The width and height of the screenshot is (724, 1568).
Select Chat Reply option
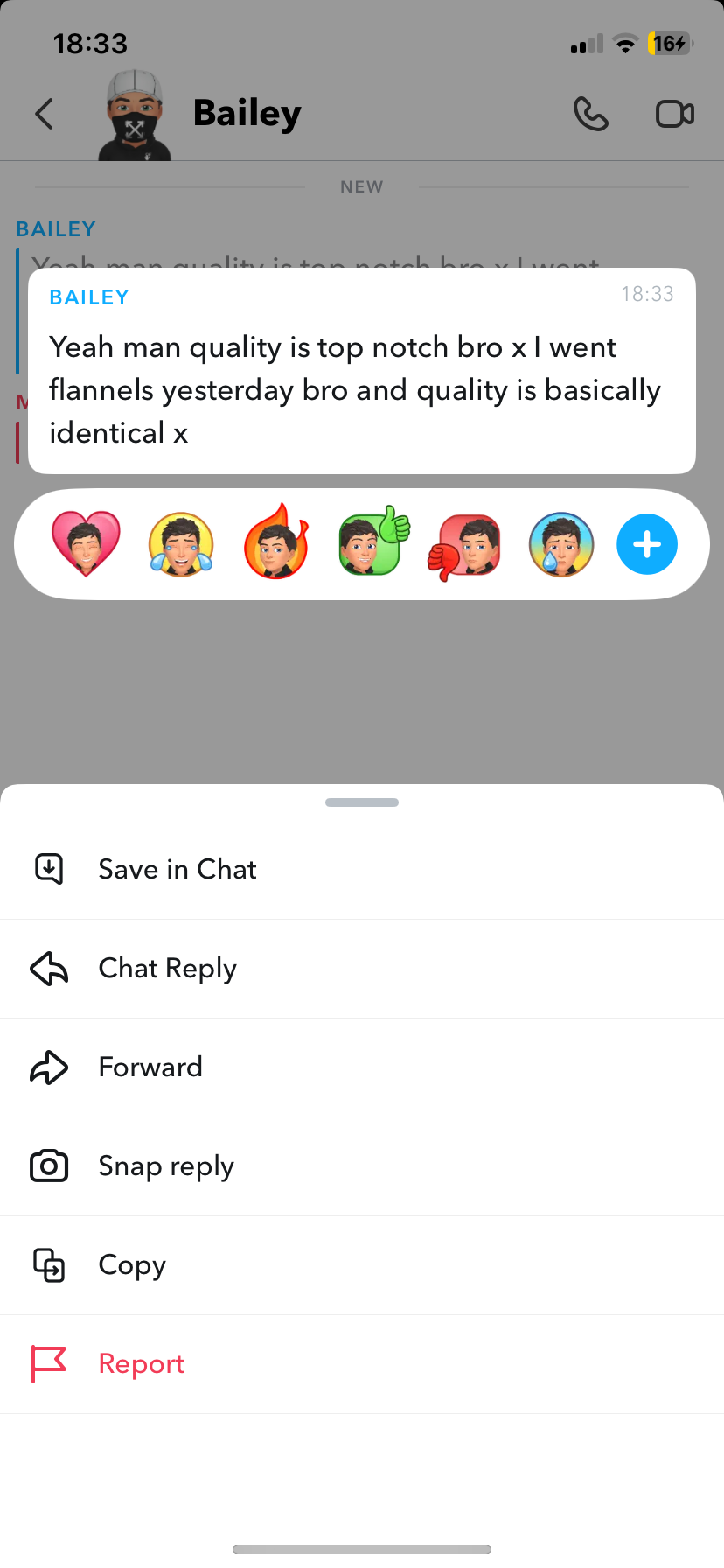[167, 969]
